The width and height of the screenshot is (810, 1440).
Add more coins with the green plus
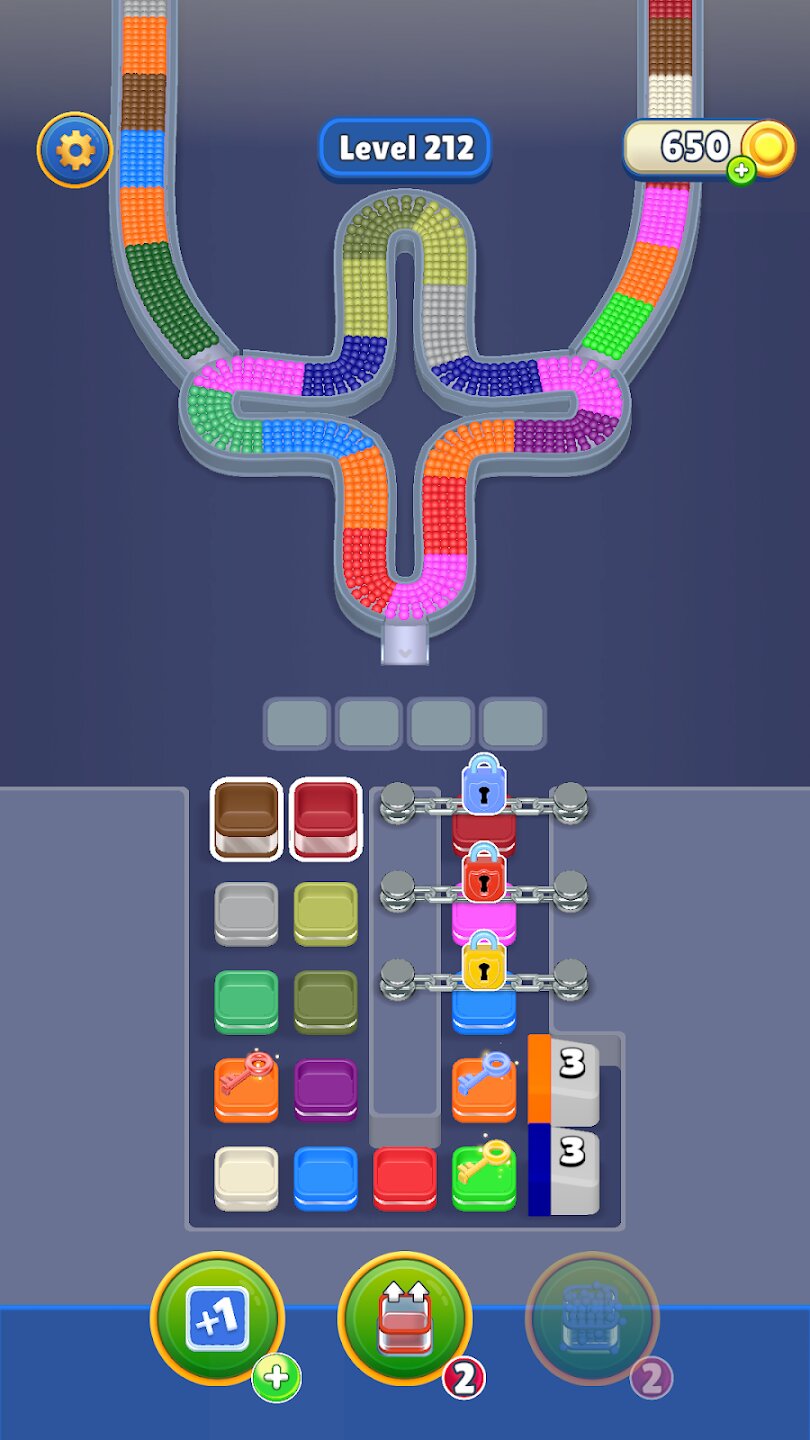741,170
